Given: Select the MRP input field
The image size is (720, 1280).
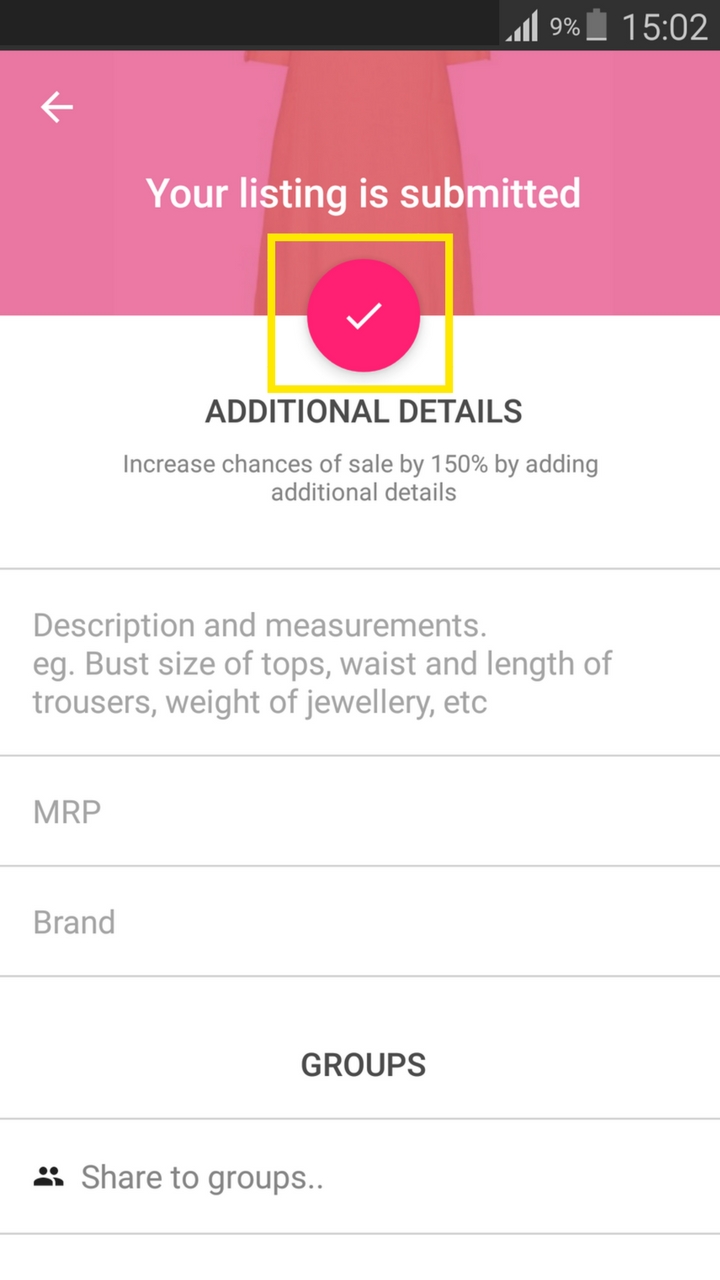Looking at the screenshot, I should (360, 811).
